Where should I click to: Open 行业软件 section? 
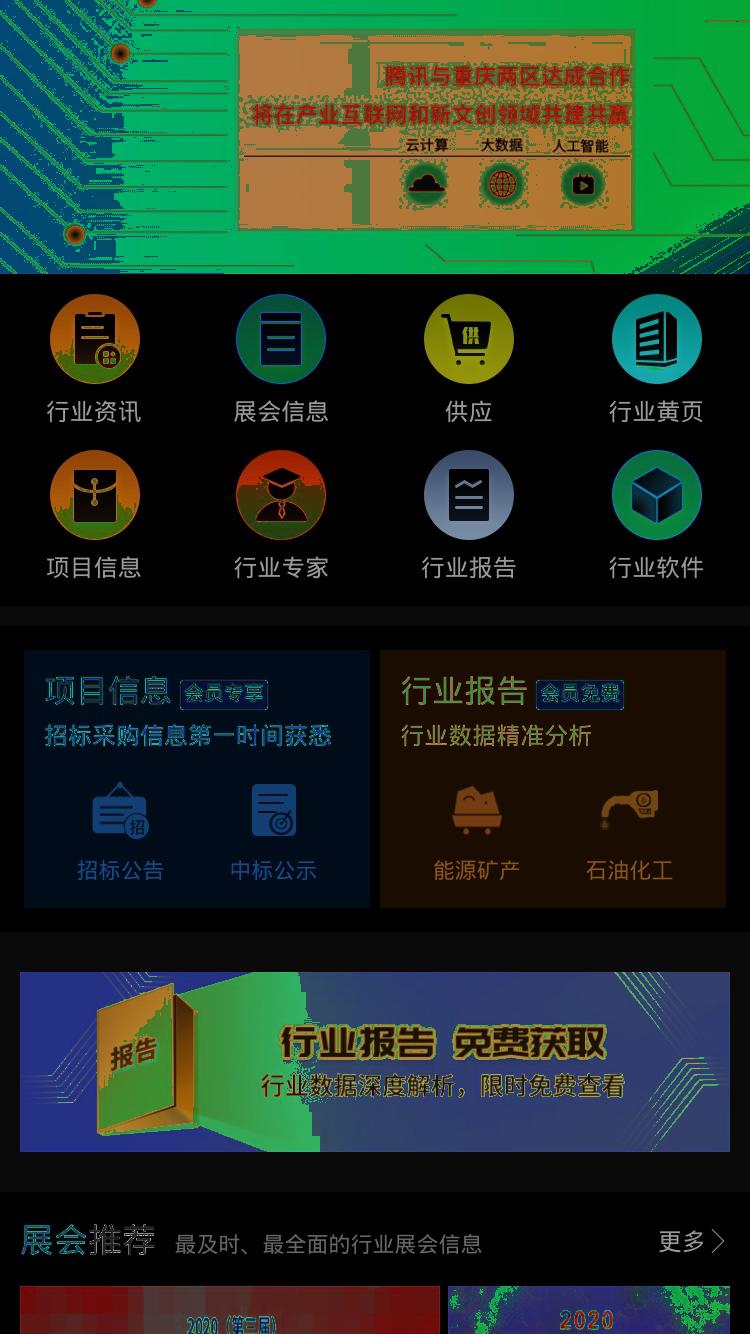pyautogui.click(x=656, y=515)
